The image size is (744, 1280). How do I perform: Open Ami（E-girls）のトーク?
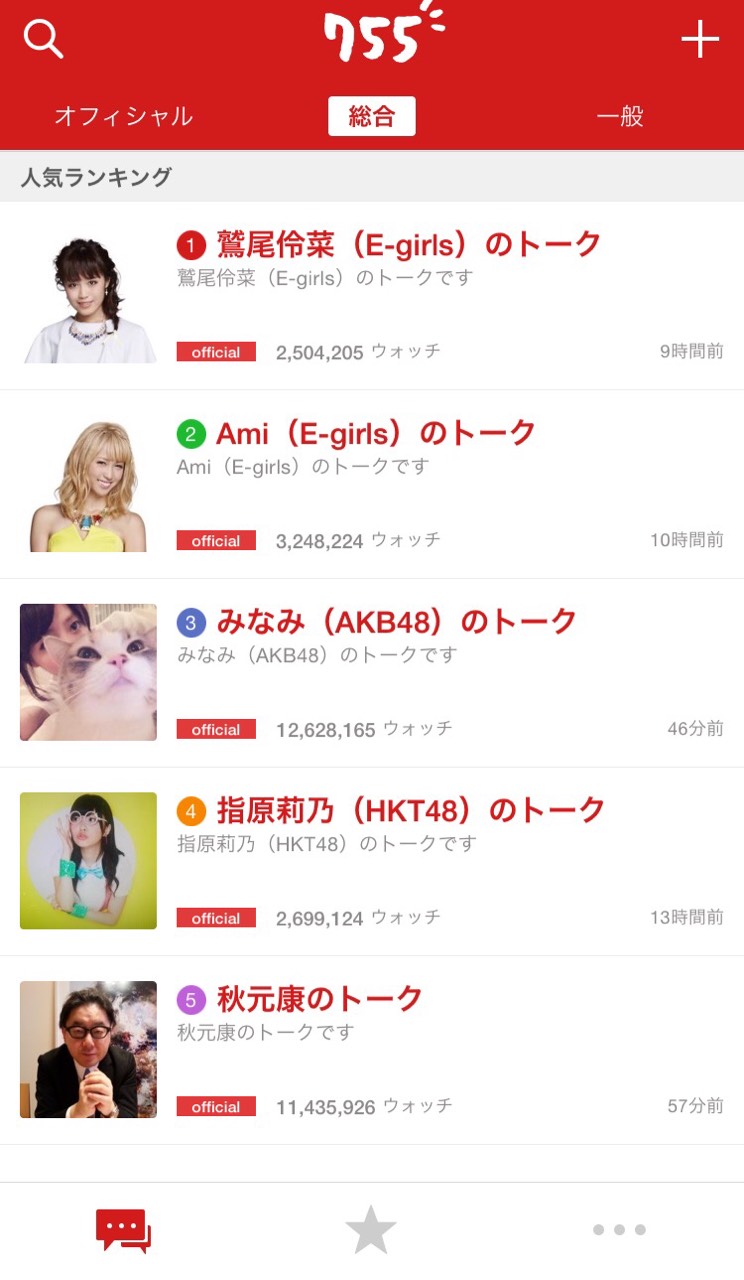(x=376, y=434)
